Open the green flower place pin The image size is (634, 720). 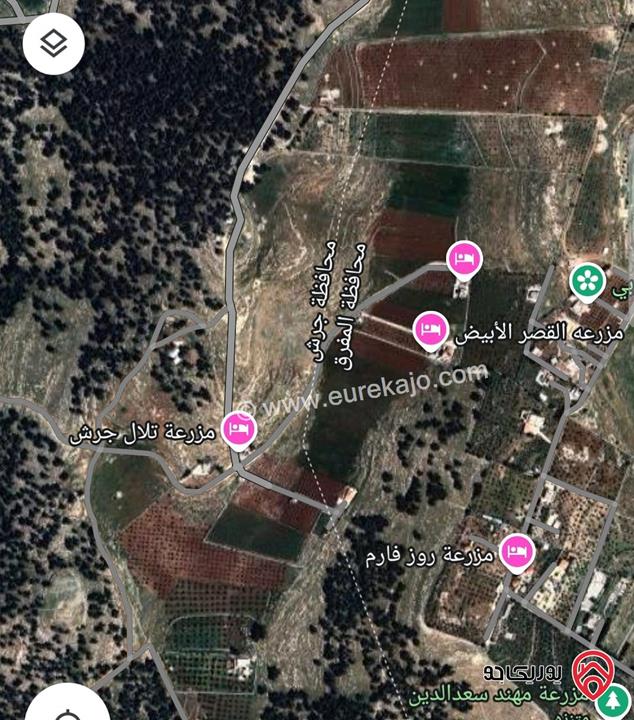[x=587, y=281]
